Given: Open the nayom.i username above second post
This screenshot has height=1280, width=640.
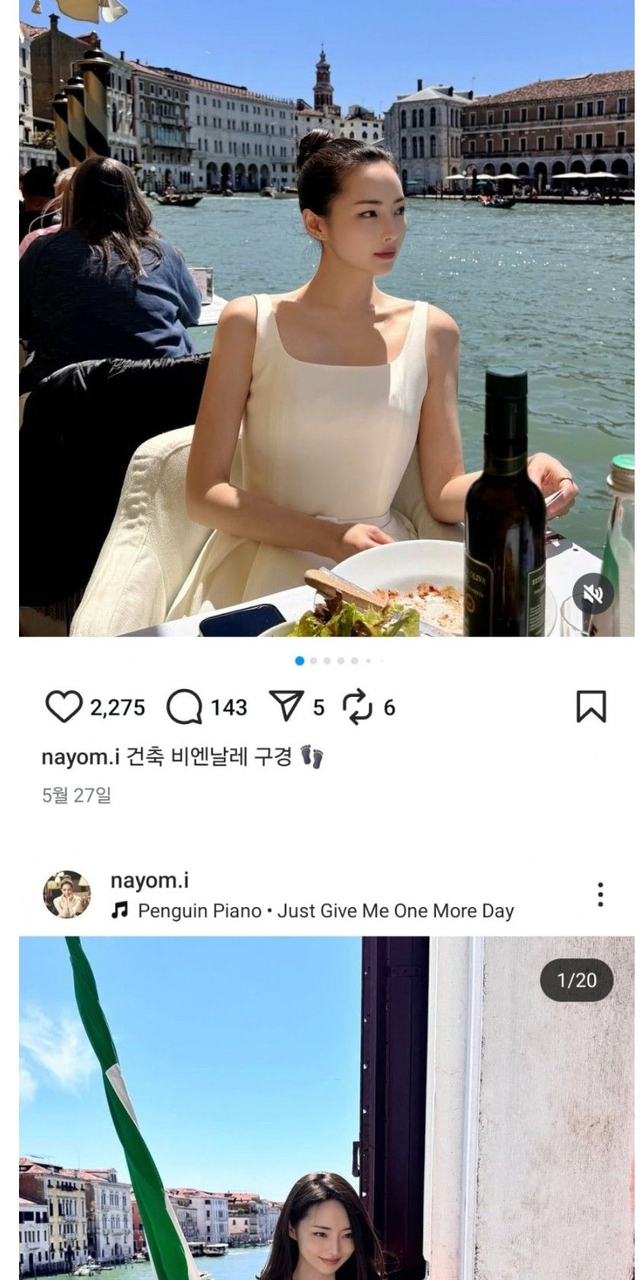Looking at the screenshot, I should (149, 881).
